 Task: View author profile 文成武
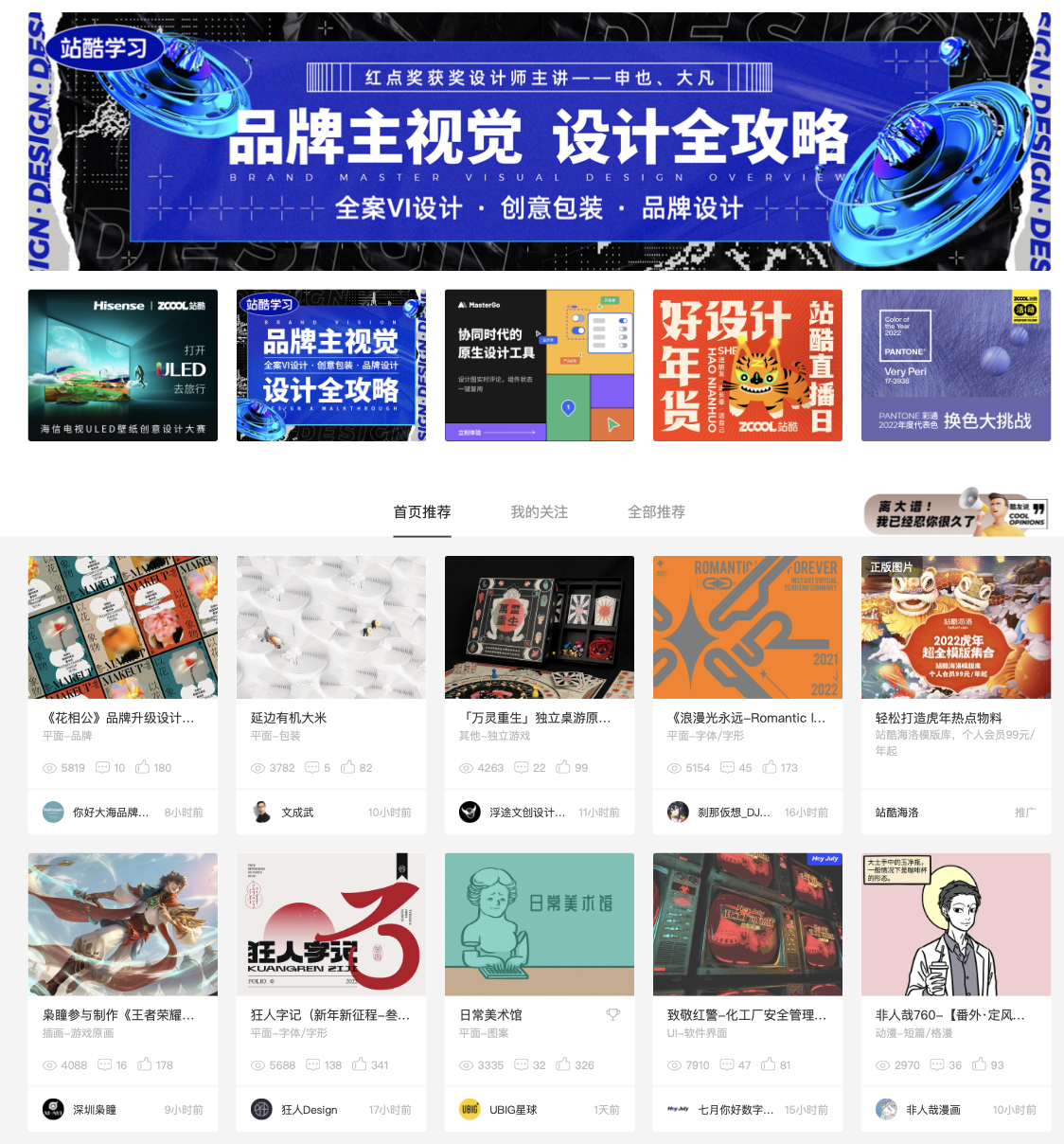(296, 813)
